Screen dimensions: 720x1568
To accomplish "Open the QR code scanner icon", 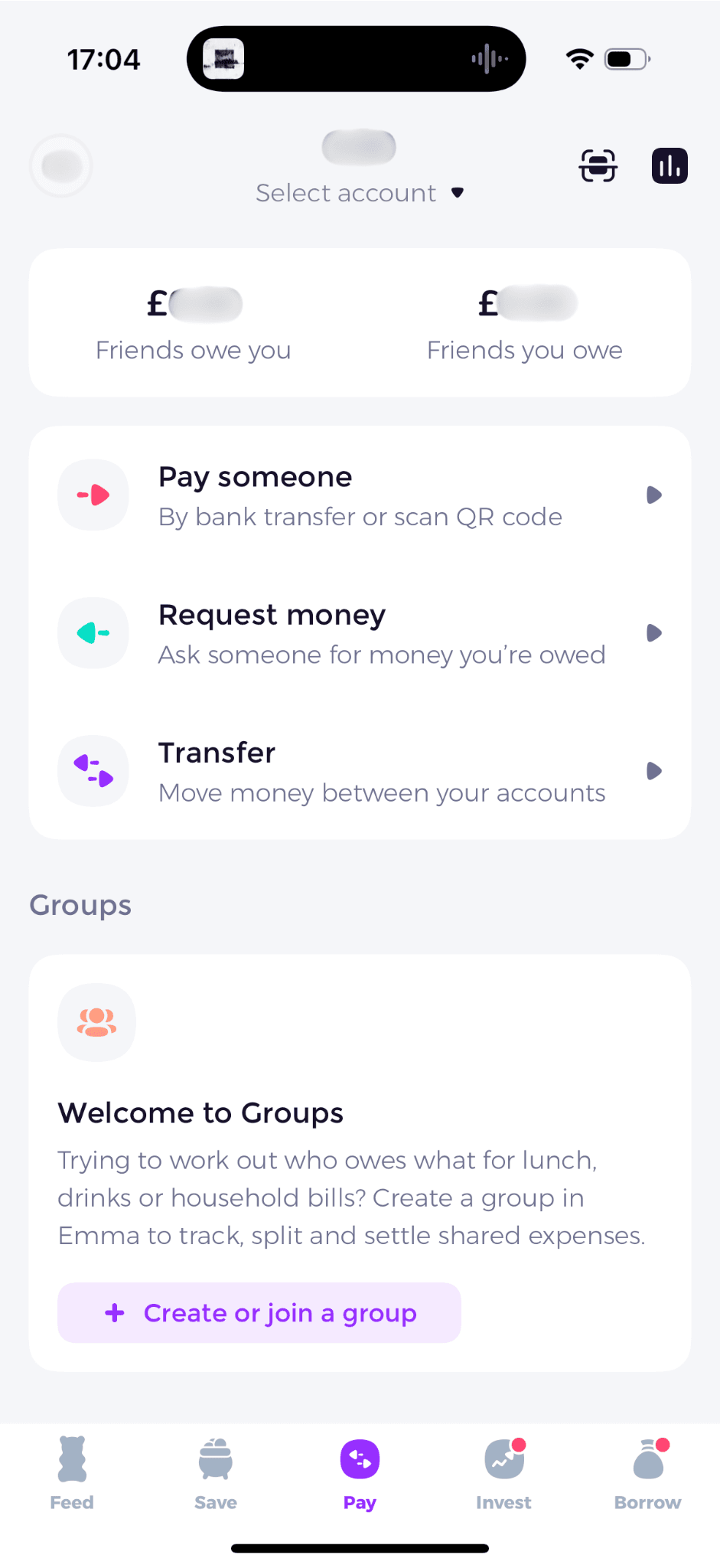I will (x=598, y=165).
